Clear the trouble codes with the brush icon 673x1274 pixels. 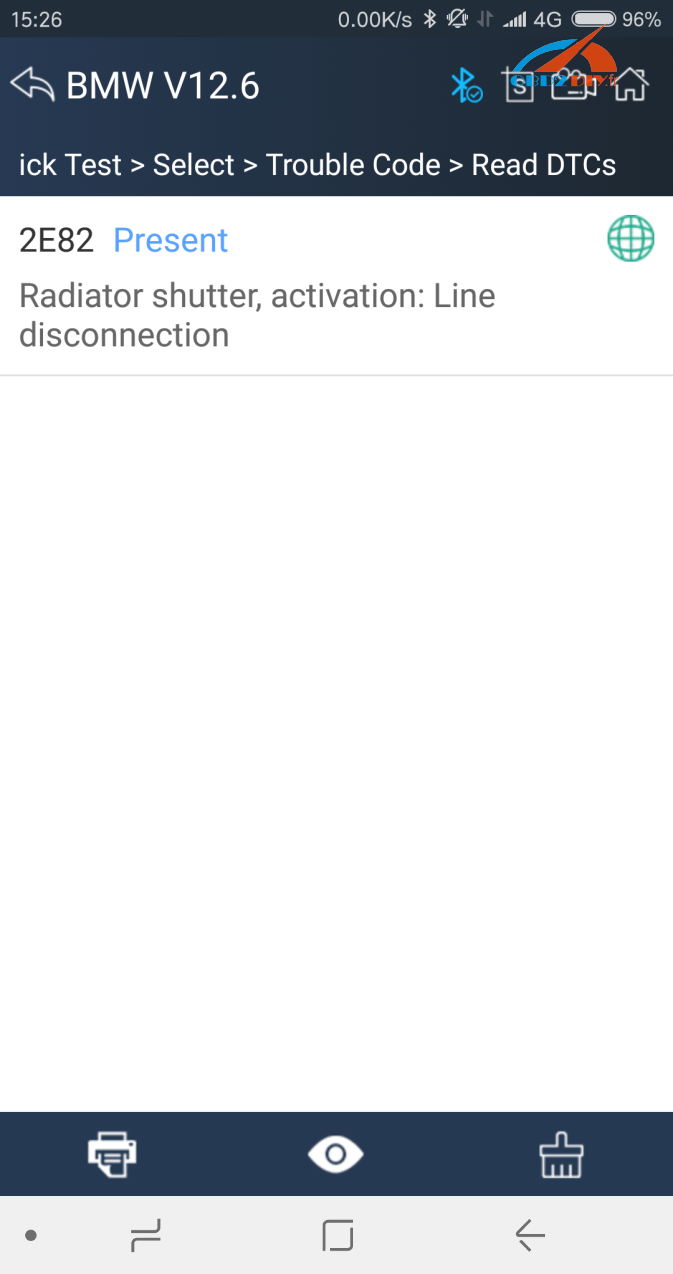pyautogui.click(x=560, y=1155)
